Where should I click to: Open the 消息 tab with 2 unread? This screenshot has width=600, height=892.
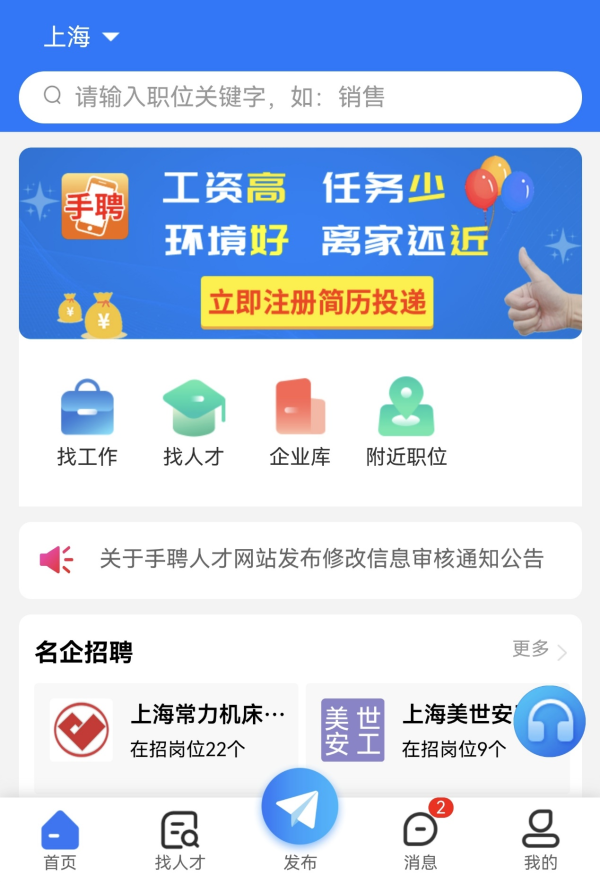tap(420, 842)
